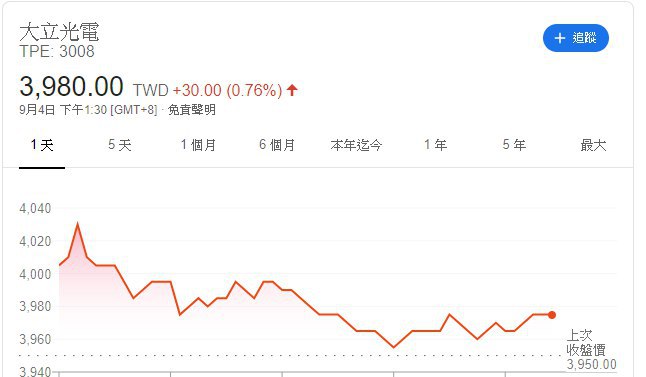Tap the 追蹤 follow button
This screenshot has width=646, height=377.
(576, 38)
